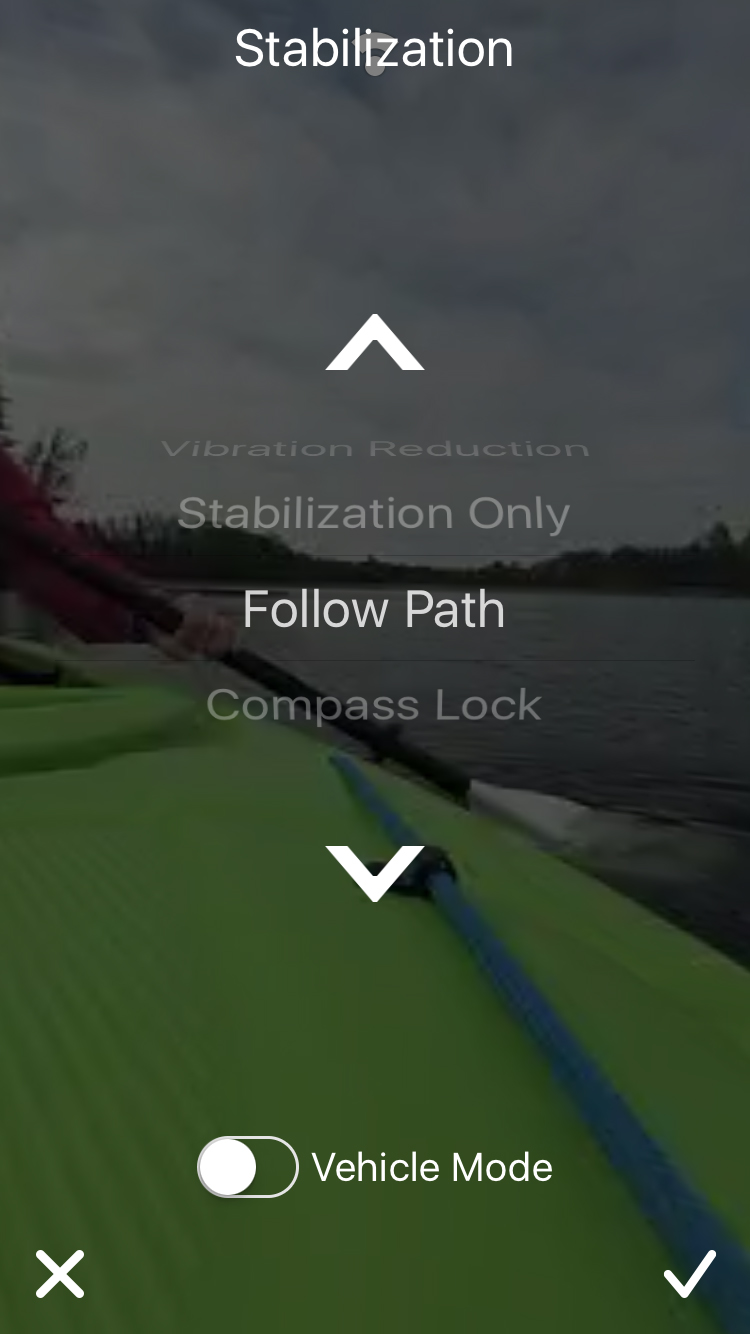Select the Stabilization Only option
The height and width of the screenshot is (1334, 750).
pyautogui.click(x=374, y=513)
